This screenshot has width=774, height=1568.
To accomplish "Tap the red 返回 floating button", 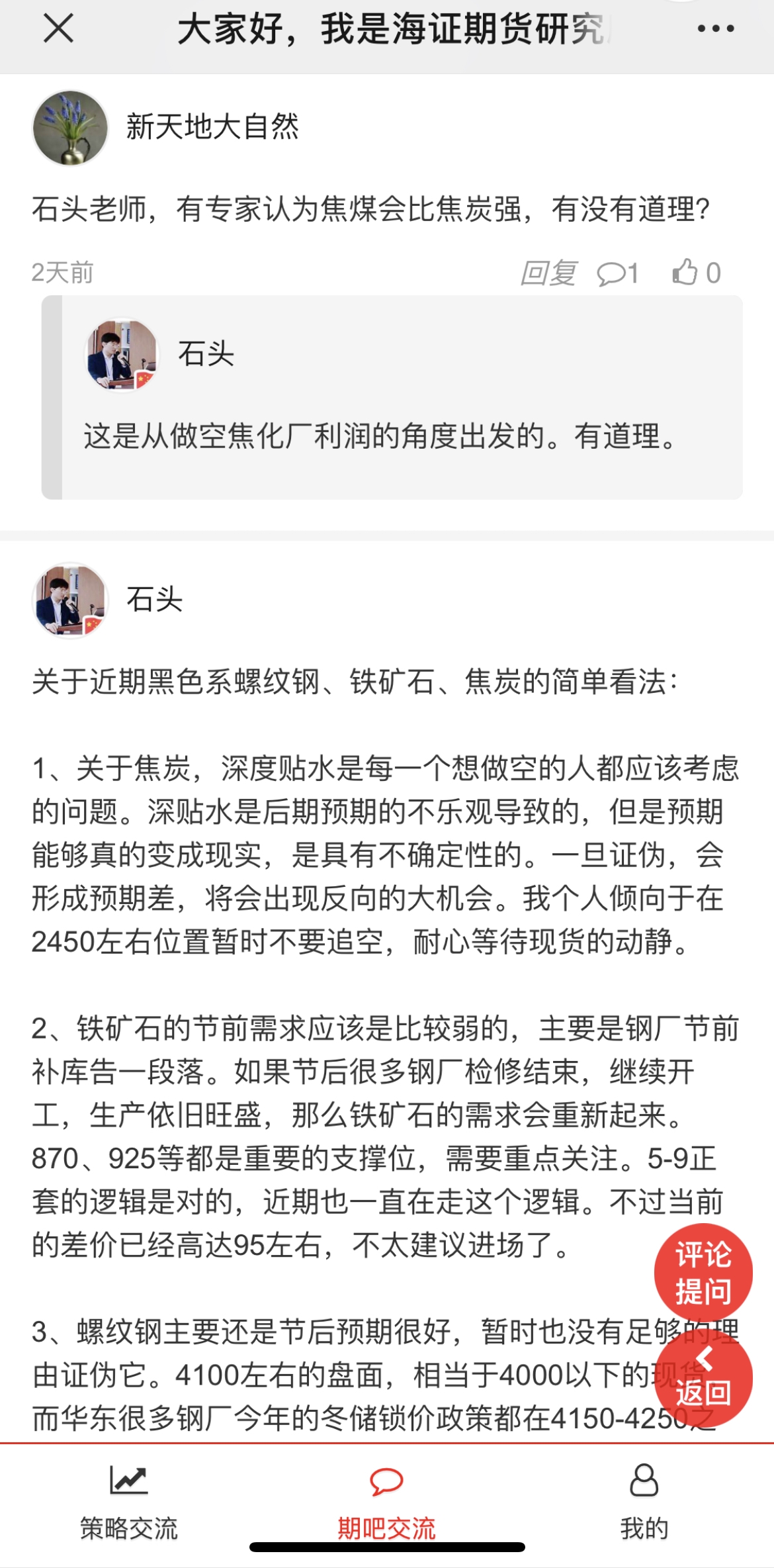I will pyautogui.click(x=703, y=1377).
